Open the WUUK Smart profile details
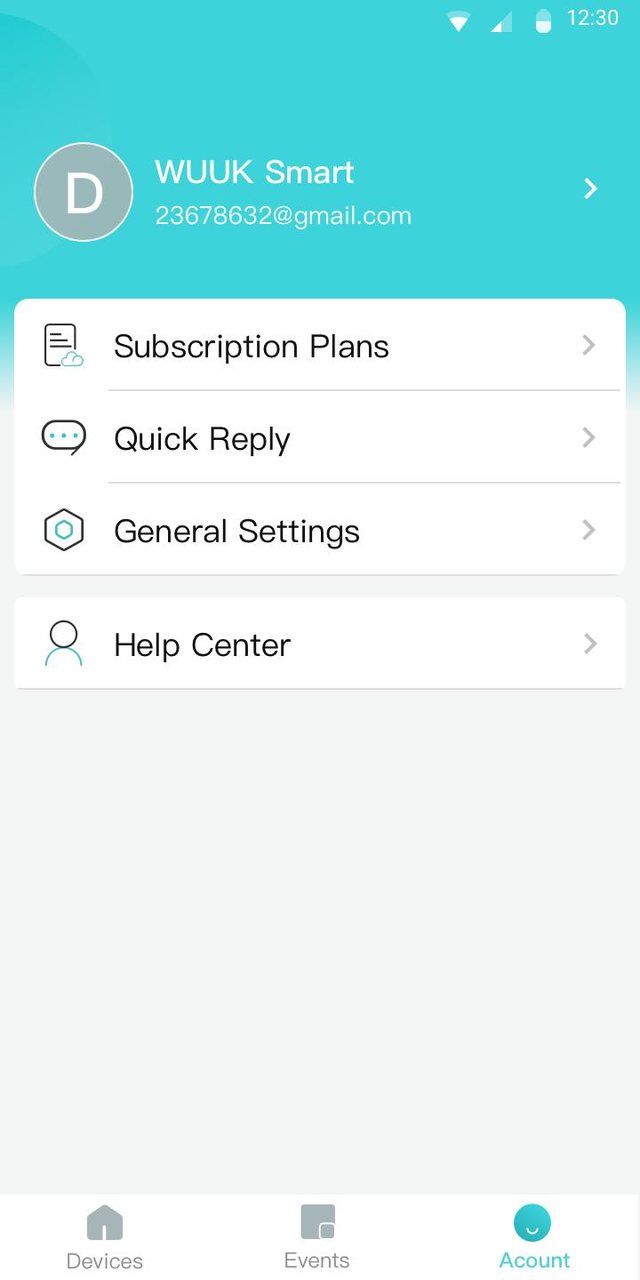The height and width of the screenshot is (1280, 640). pyautogui.click(x=320, y=190)
